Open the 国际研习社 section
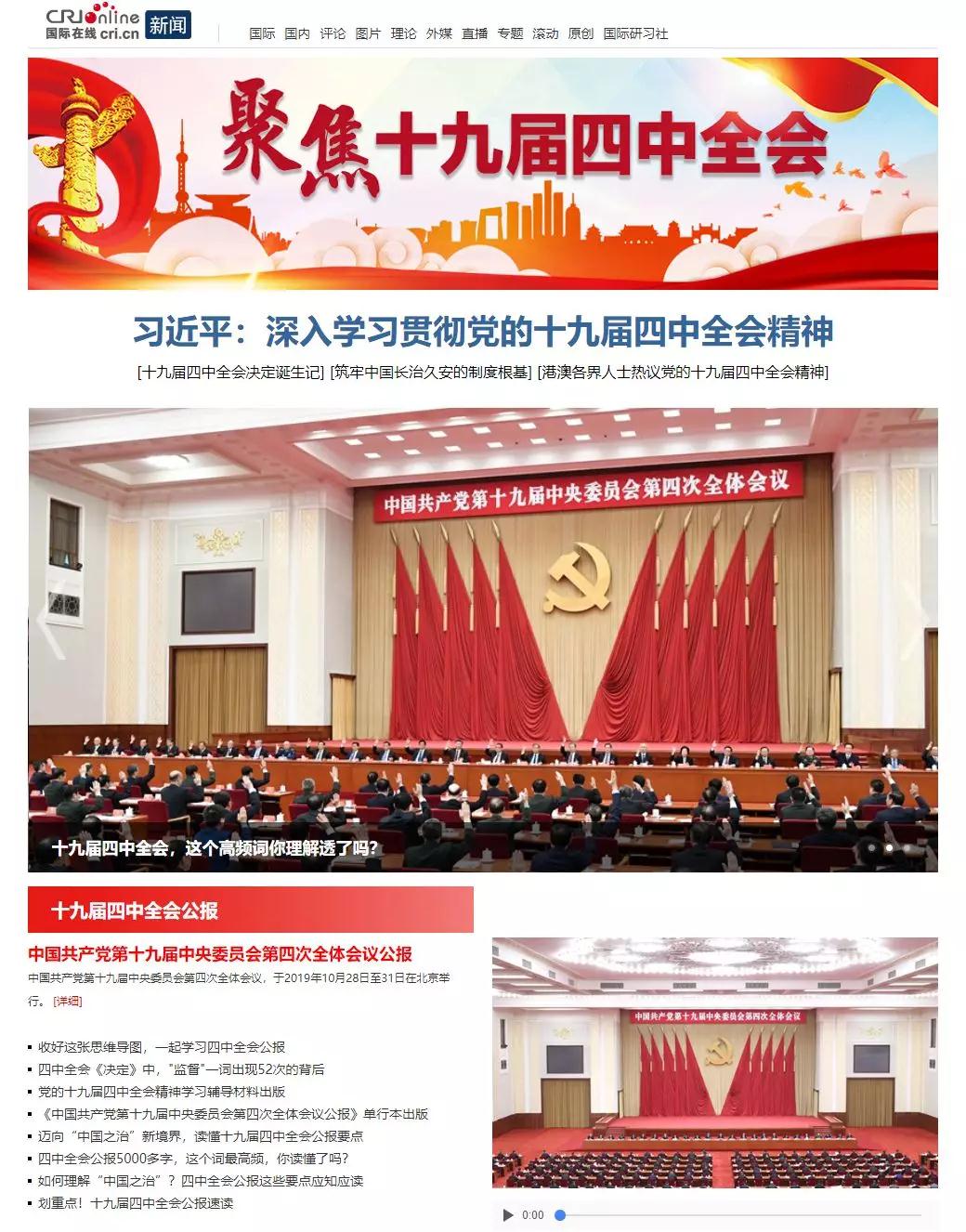966x1232 pixels. point(635,33)
